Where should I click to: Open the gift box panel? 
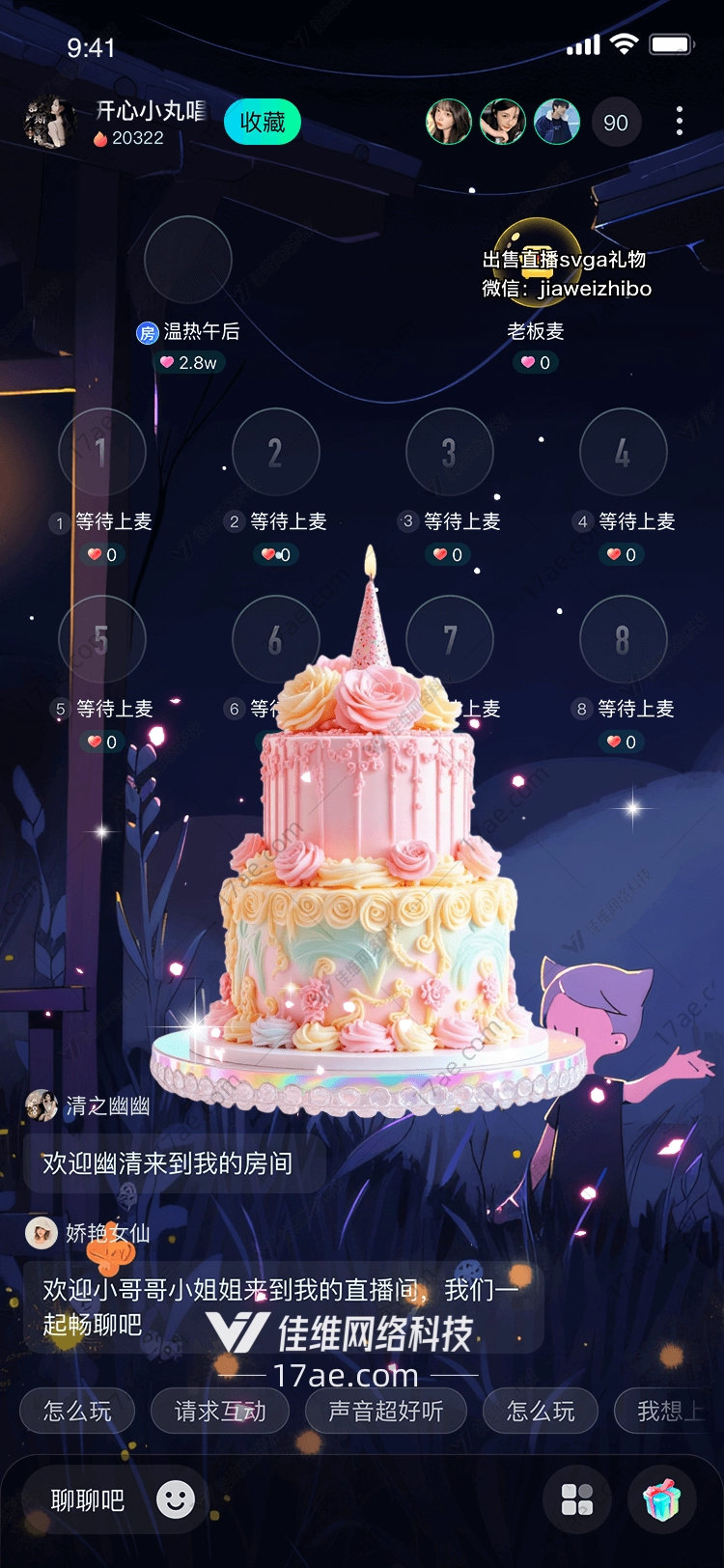(x=662, y=1499)
